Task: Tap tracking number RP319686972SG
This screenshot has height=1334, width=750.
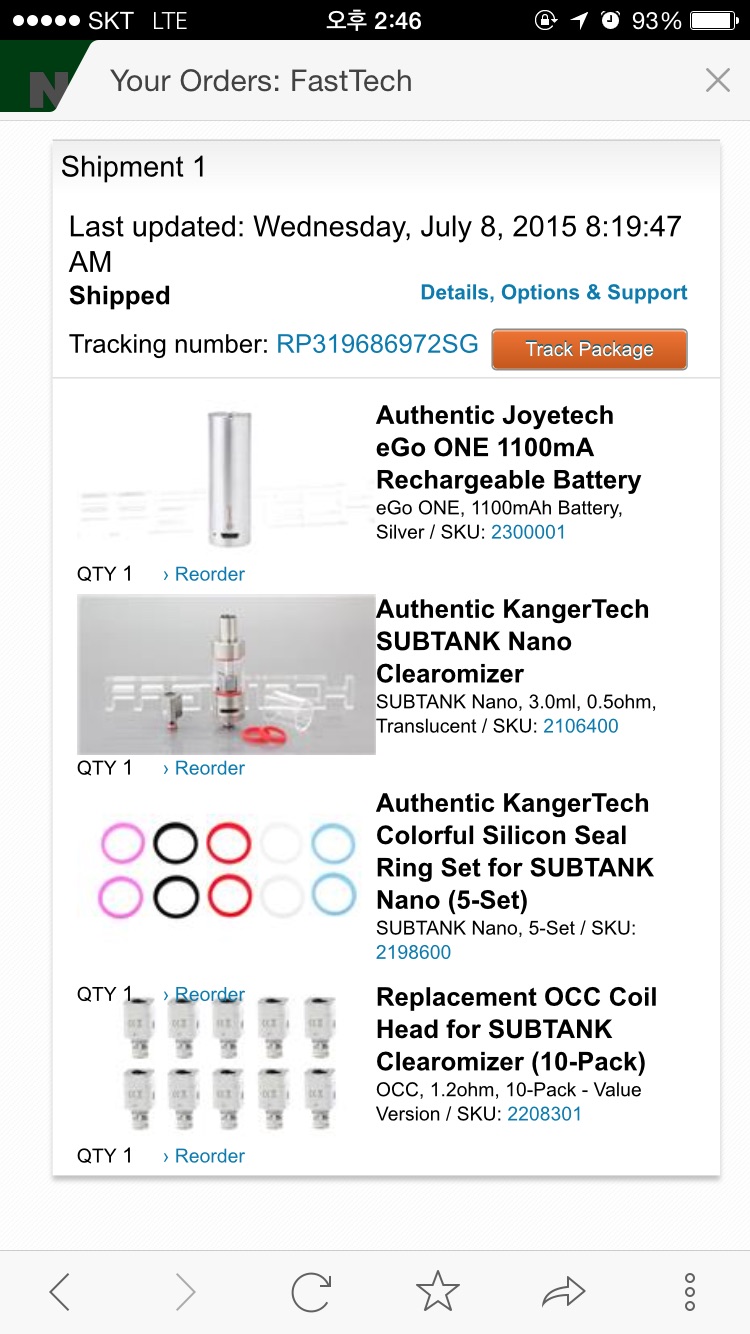Action: pos(377,345)
